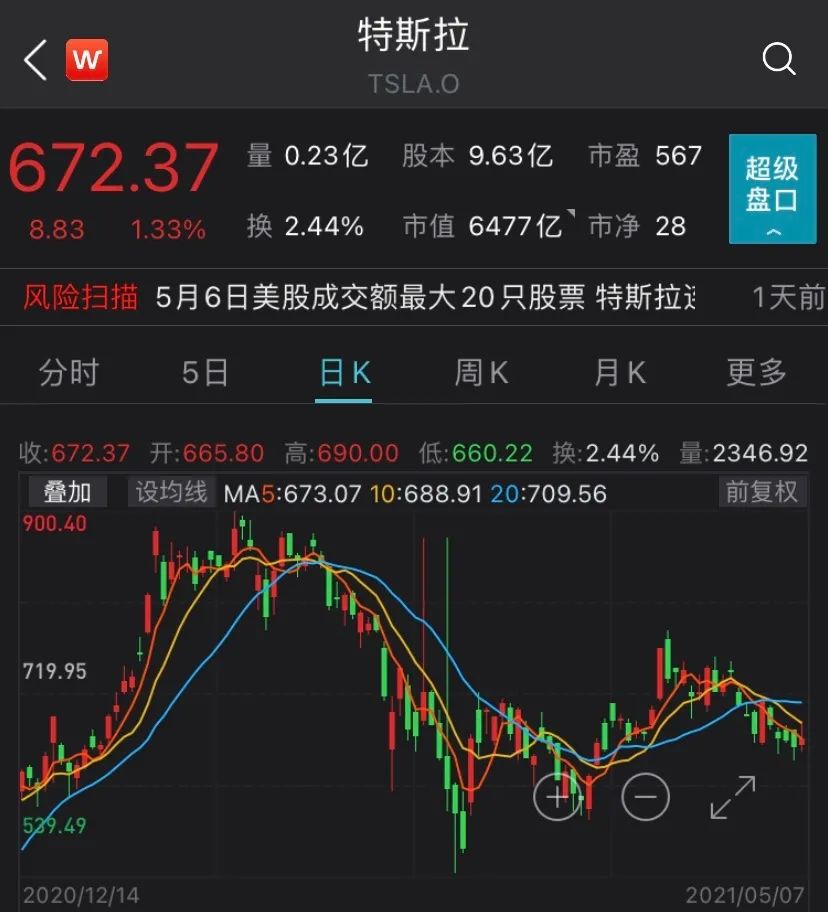Expand the 超级盘口 panel
828x912 pixels.
(772, 189)
